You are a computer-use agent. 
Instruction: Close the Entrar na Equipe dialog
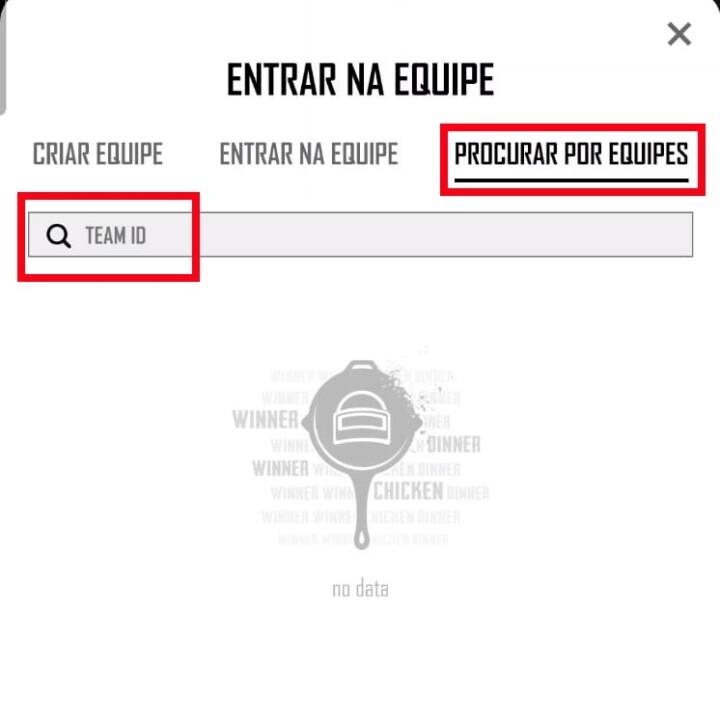click(679, 35)
